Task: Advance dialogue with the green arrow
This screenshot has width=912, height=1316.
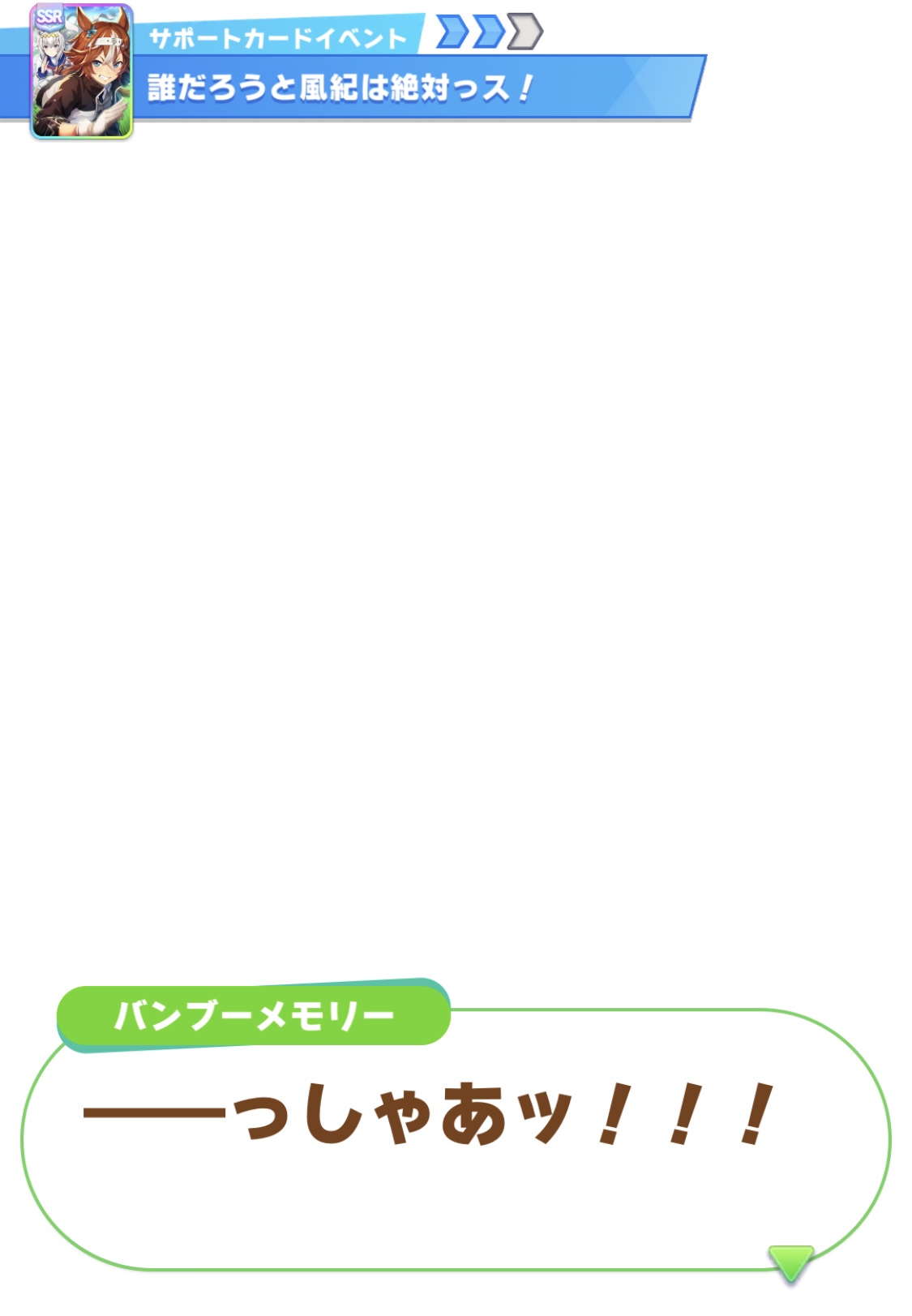Action: pyautogui.click(x=790, y=1262)
